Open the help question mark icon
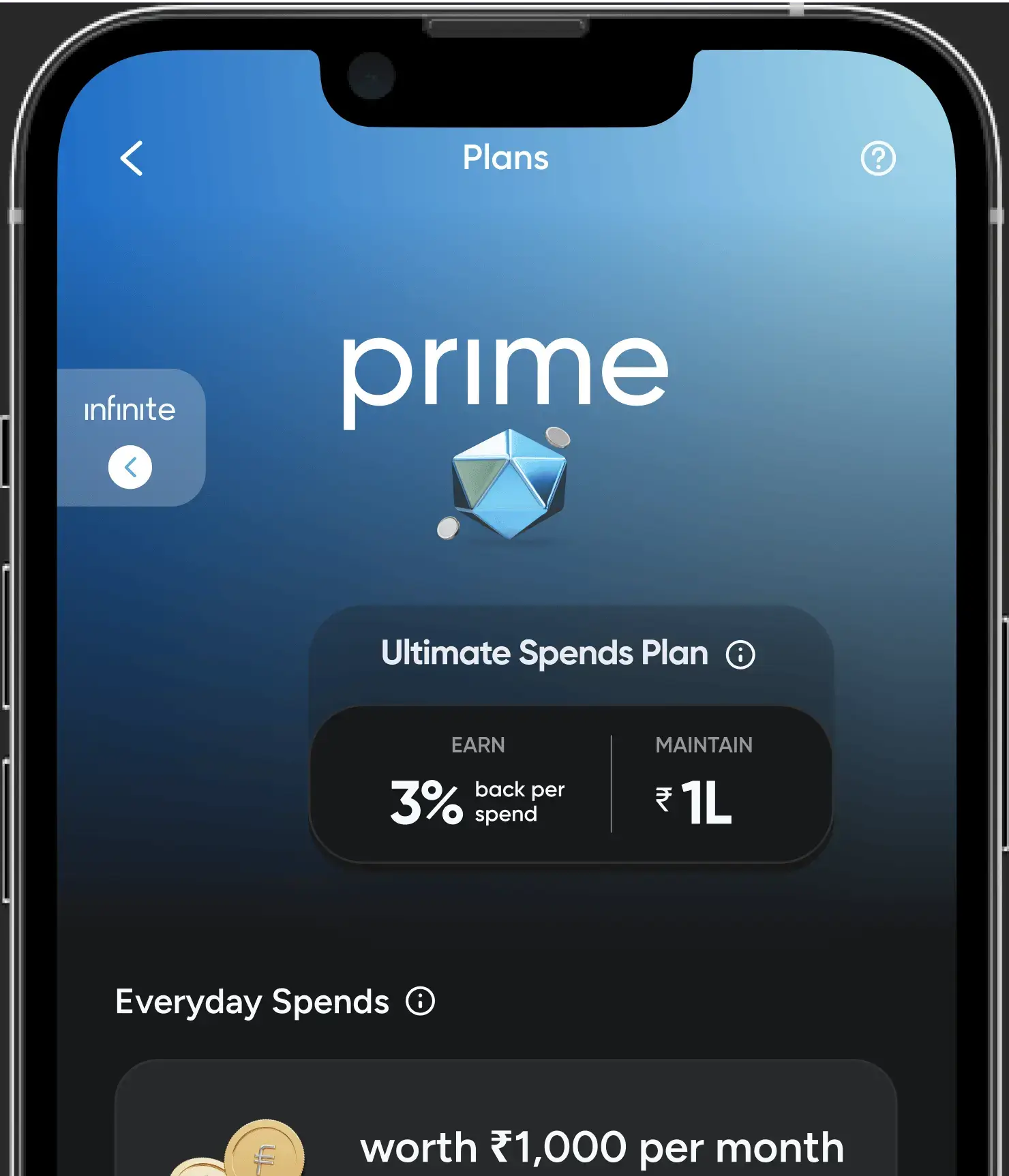Screen dimensions: 1009x1176 (x=877, y=159)
